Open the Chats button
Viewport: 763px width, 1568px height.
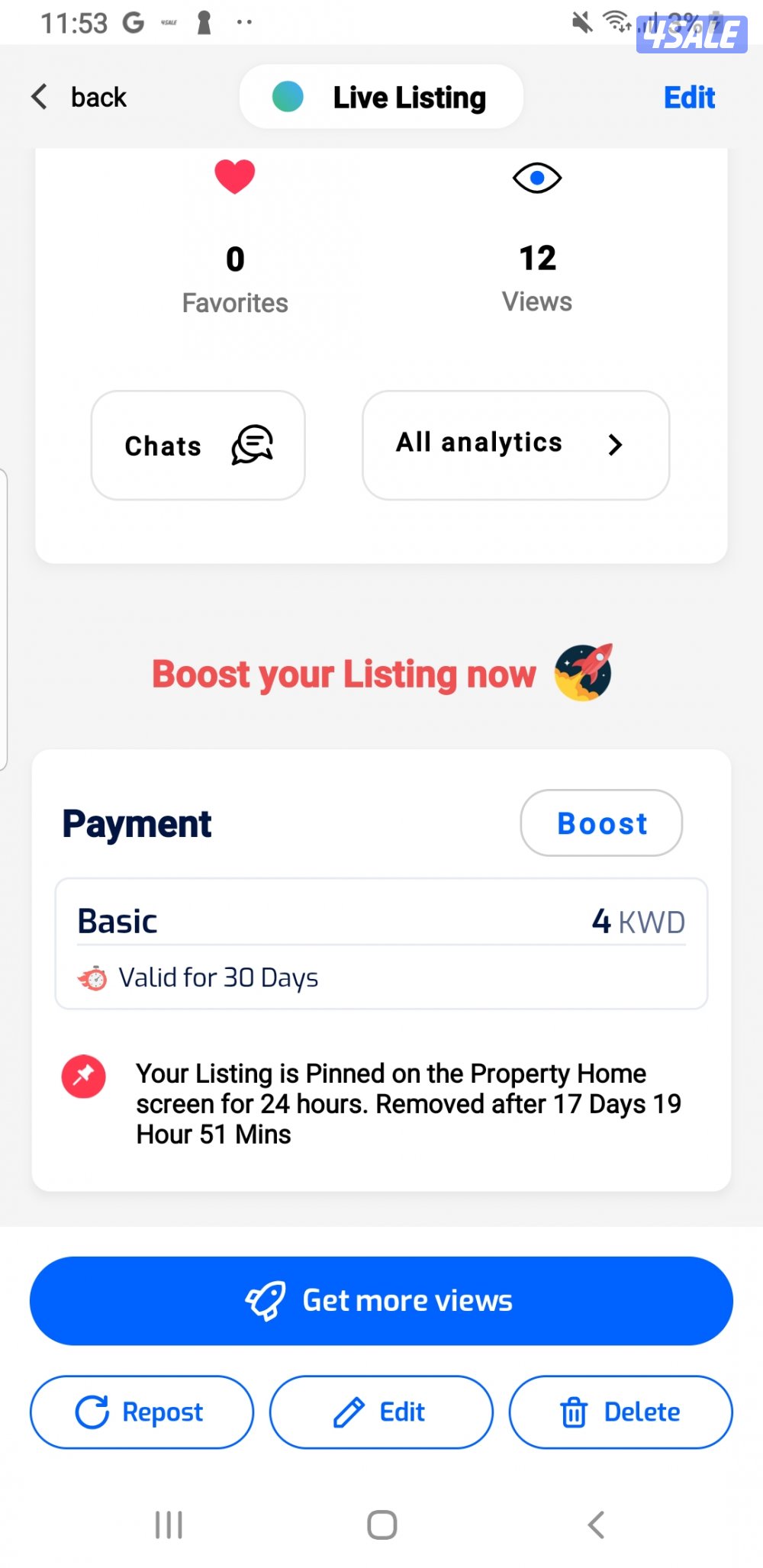pos(198,446)
